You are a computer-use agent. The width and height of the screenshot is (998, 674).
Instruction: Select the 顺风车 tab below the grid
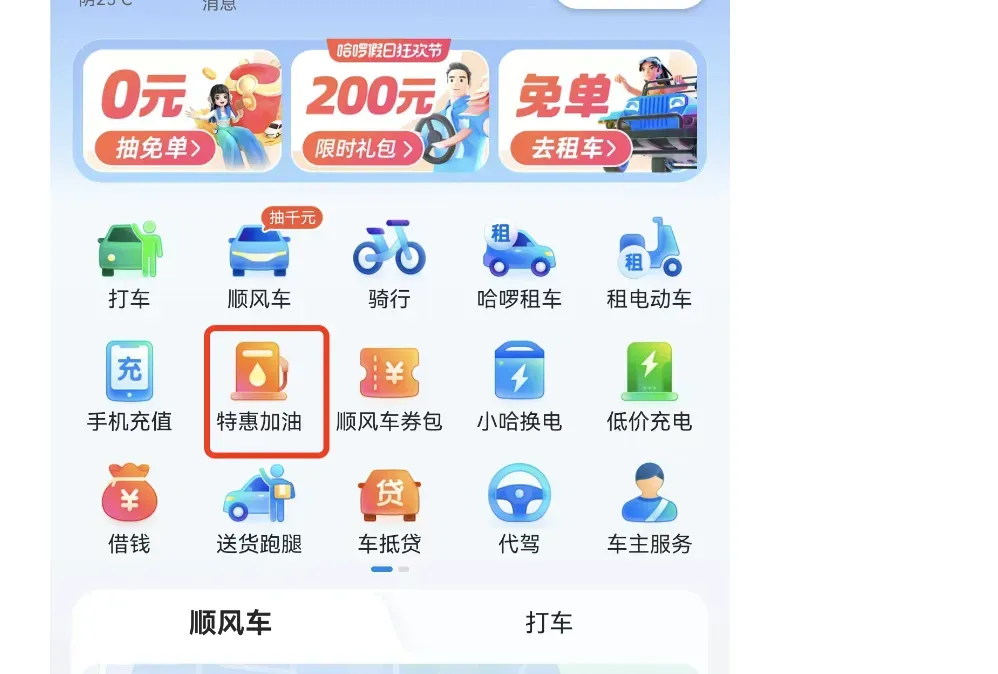pyautogui.click(x=230, y=623)
